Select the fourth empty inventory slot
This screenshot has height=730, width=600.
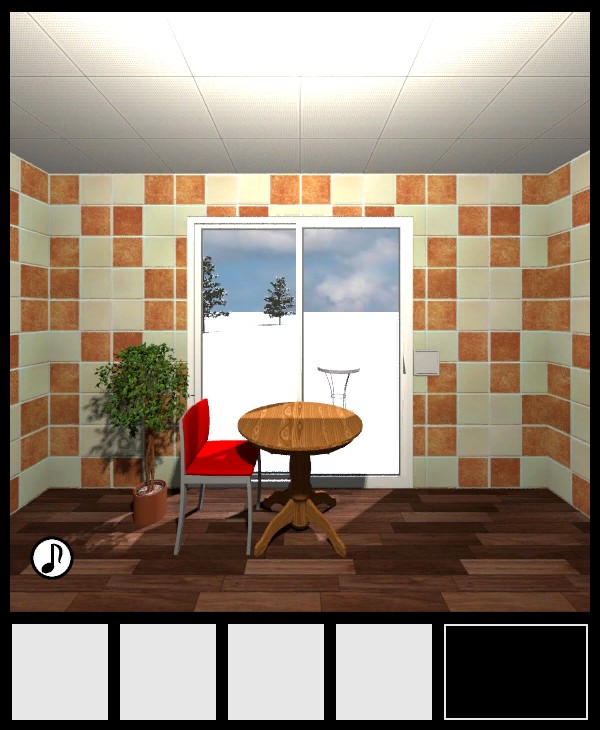click(x=384, y=672)
